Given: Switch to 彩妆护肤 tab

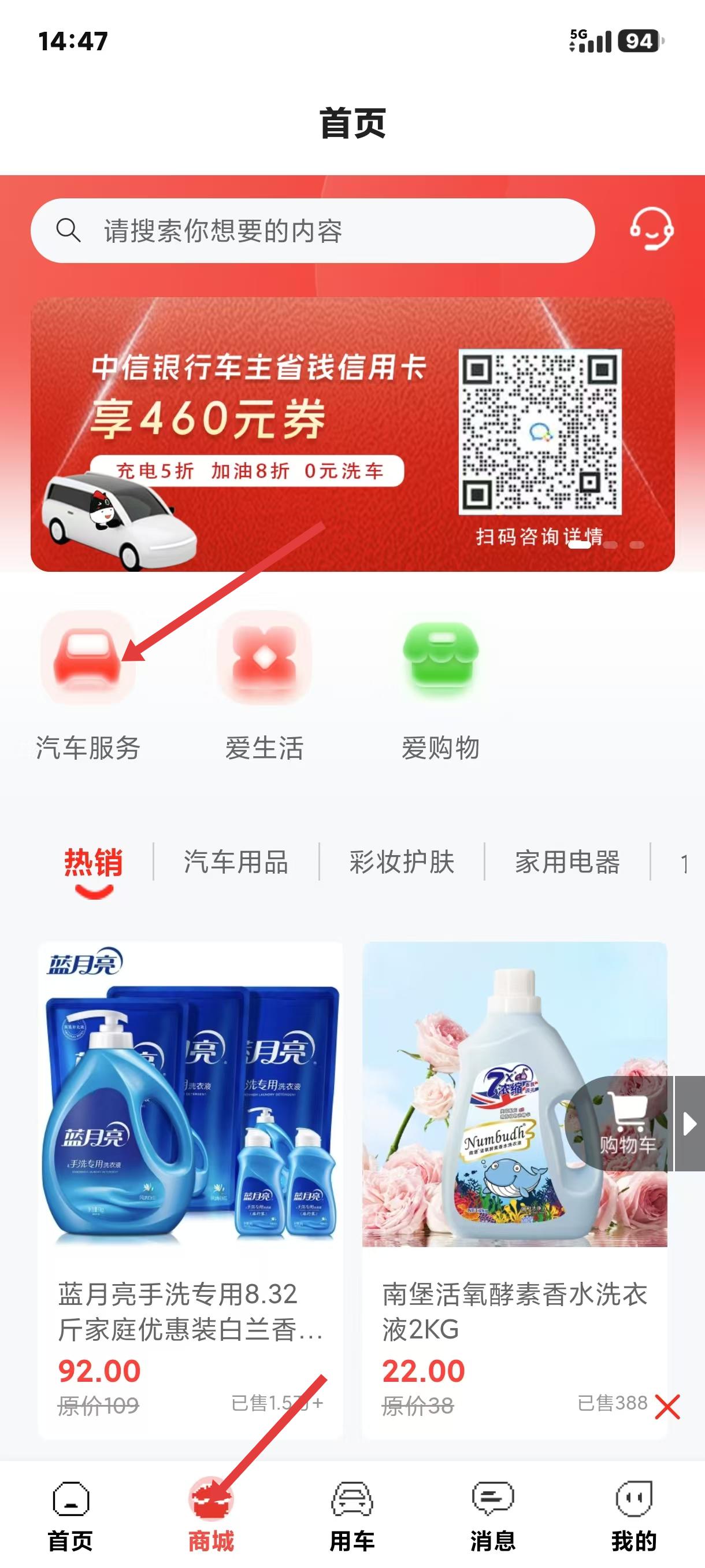Looking at the screenshot, I should (x=402, y=863).
